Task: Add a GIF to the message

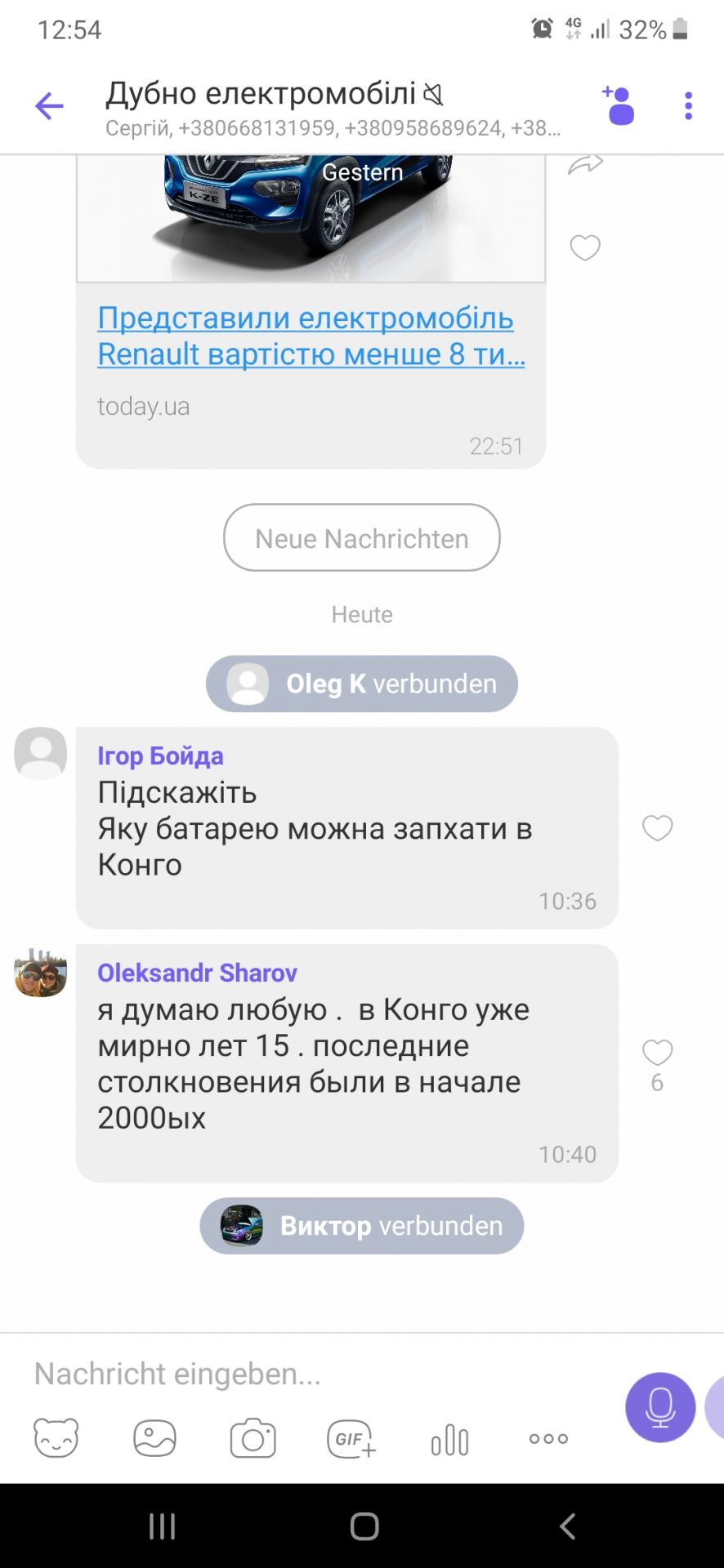Action: [x=351, y=1438]
